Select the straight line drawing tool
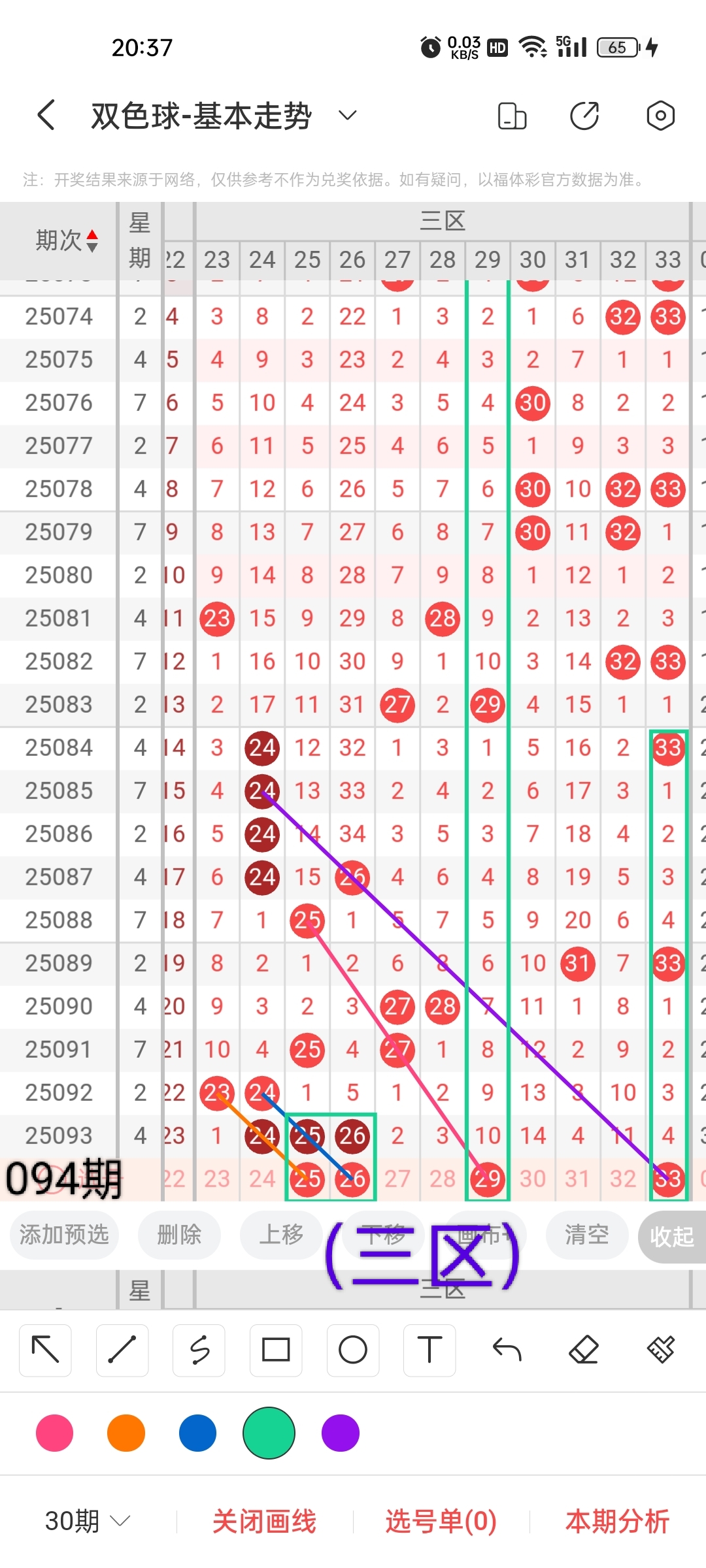Screen dimensions: 706x1568 122,1349
